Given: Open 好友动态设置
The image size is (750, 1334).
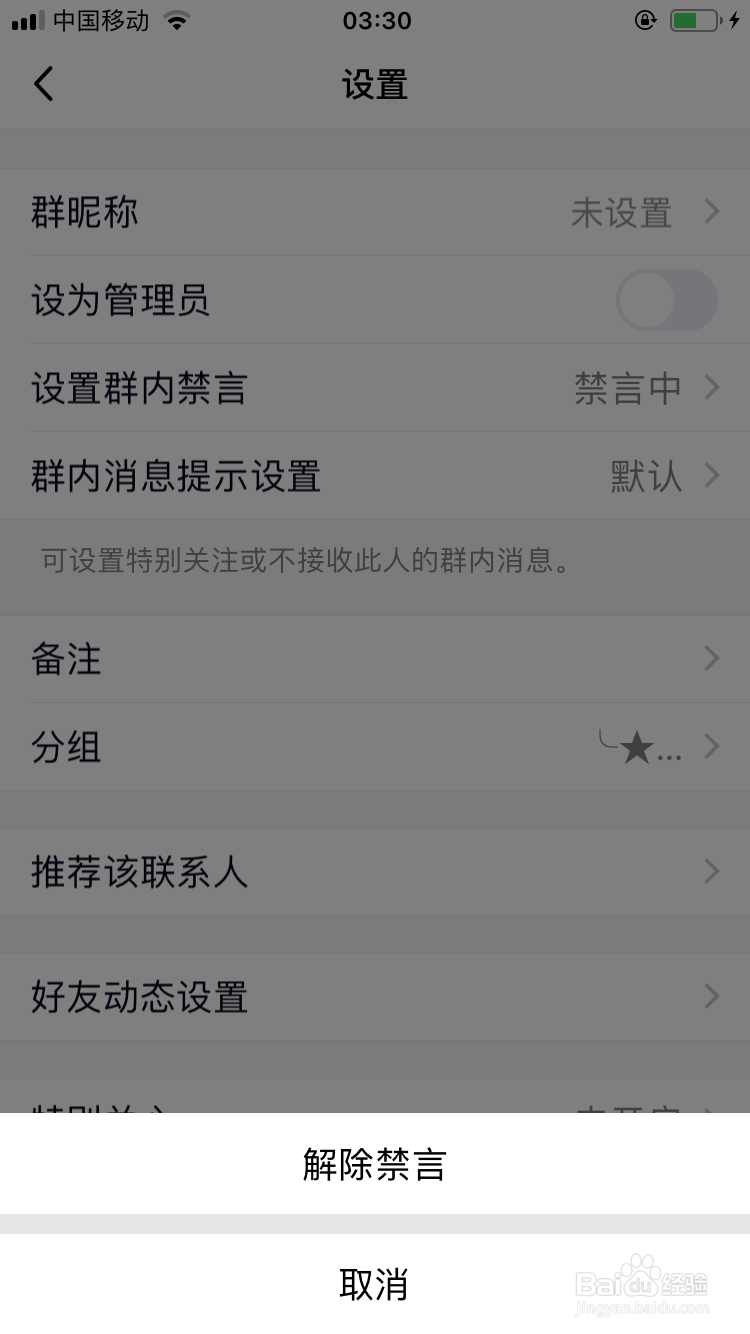Looking at the screenshot, I should coord(375,996).
